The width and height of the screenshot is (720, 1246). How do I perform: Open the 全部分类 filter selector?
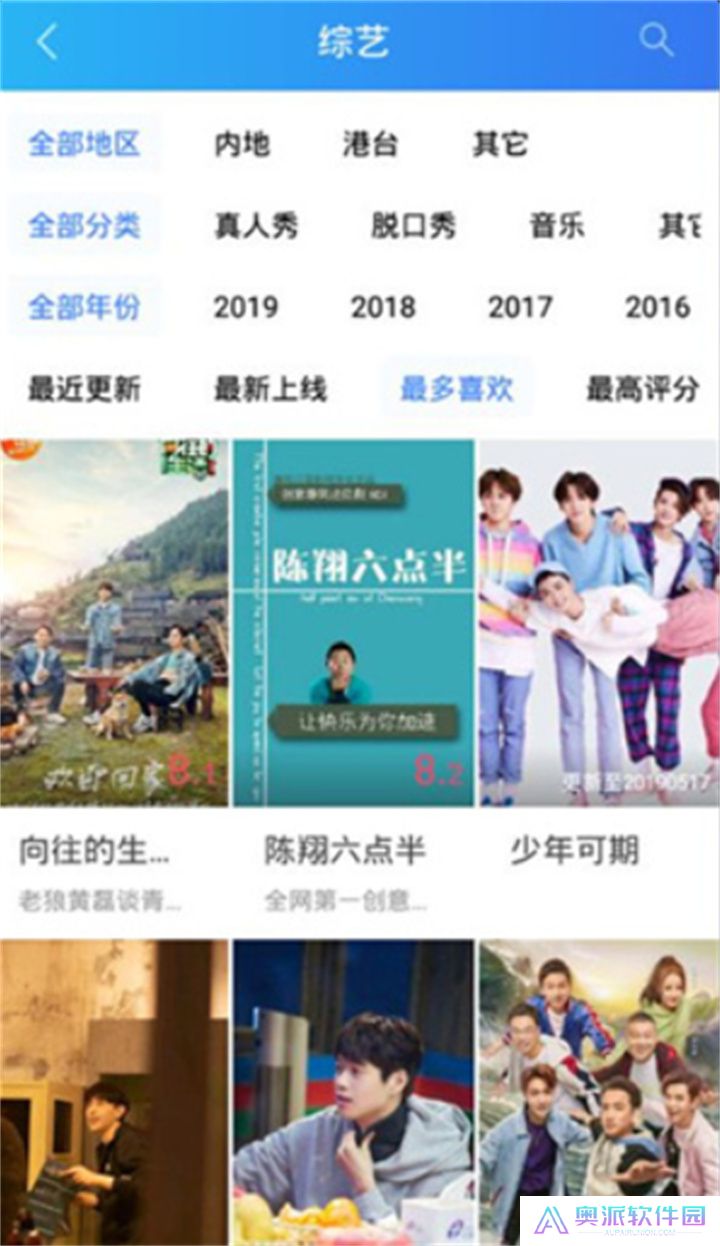click(83, 226)
